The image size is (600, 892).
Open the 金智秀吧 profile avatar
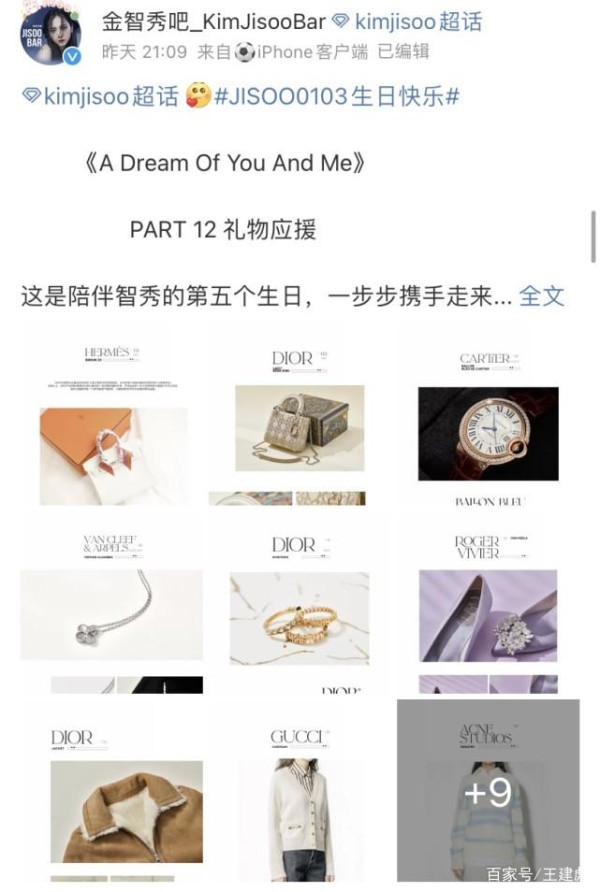coord(51,38)
